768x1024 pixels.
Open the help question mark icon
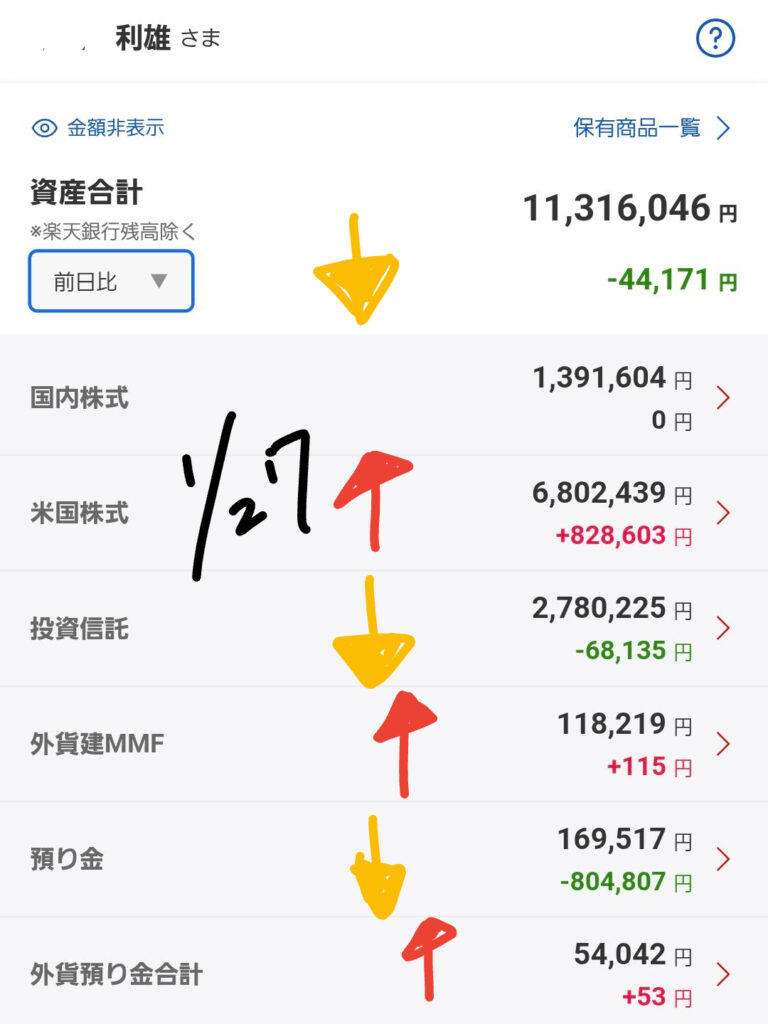[x=715, y=40]
